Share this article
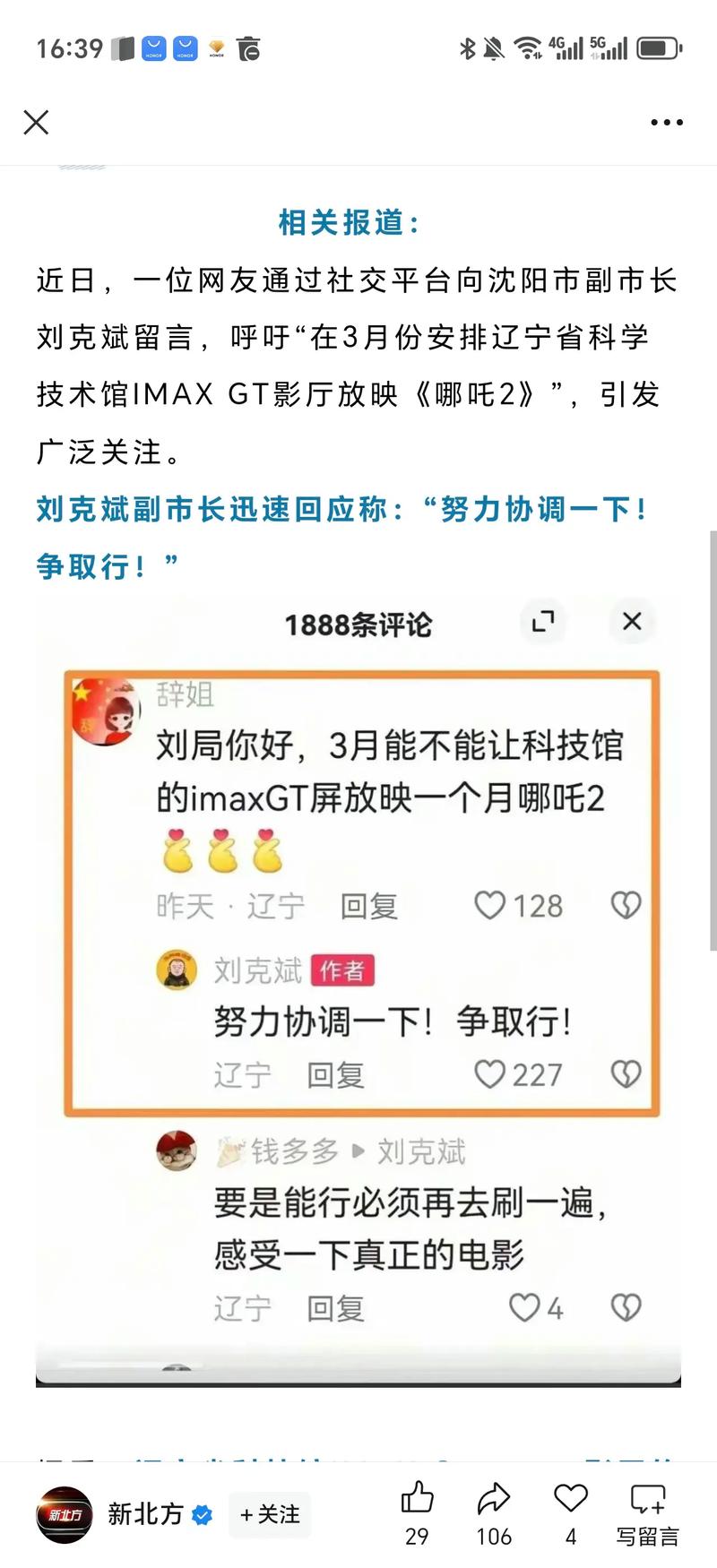 point(493,1499)
